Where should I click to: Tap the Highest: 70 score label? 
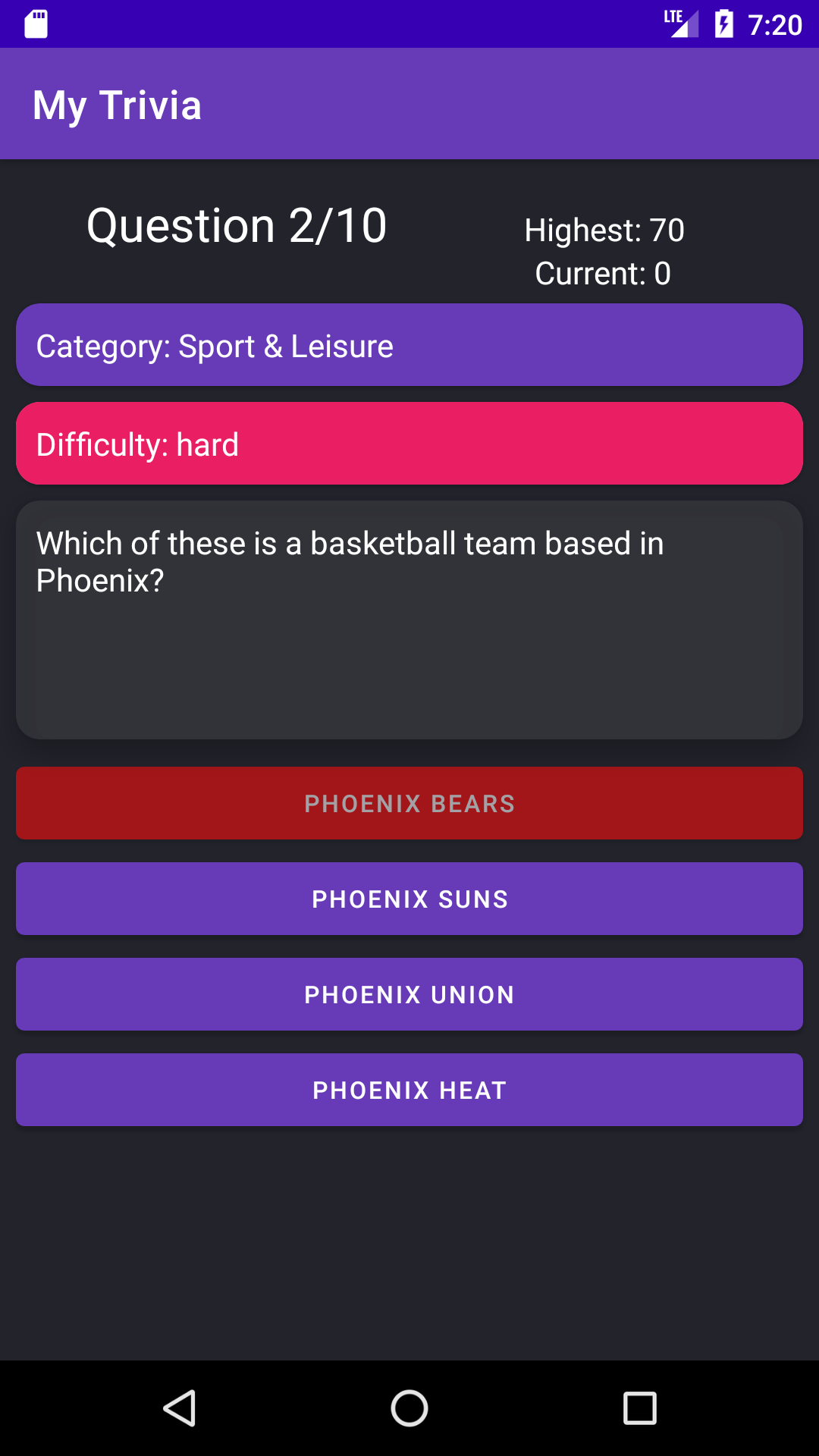pos(604,230)
